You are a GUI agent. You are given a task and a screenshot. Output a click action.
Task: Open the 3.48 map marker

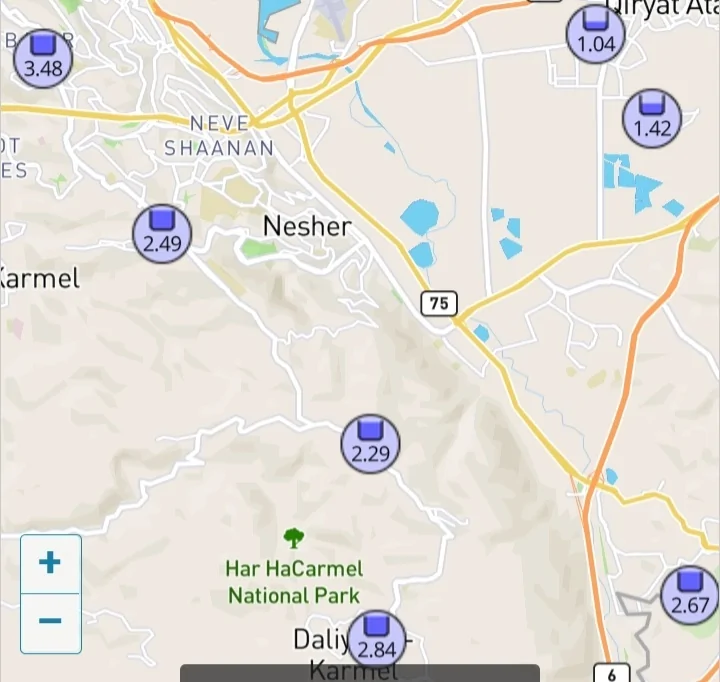click(43, 58)
